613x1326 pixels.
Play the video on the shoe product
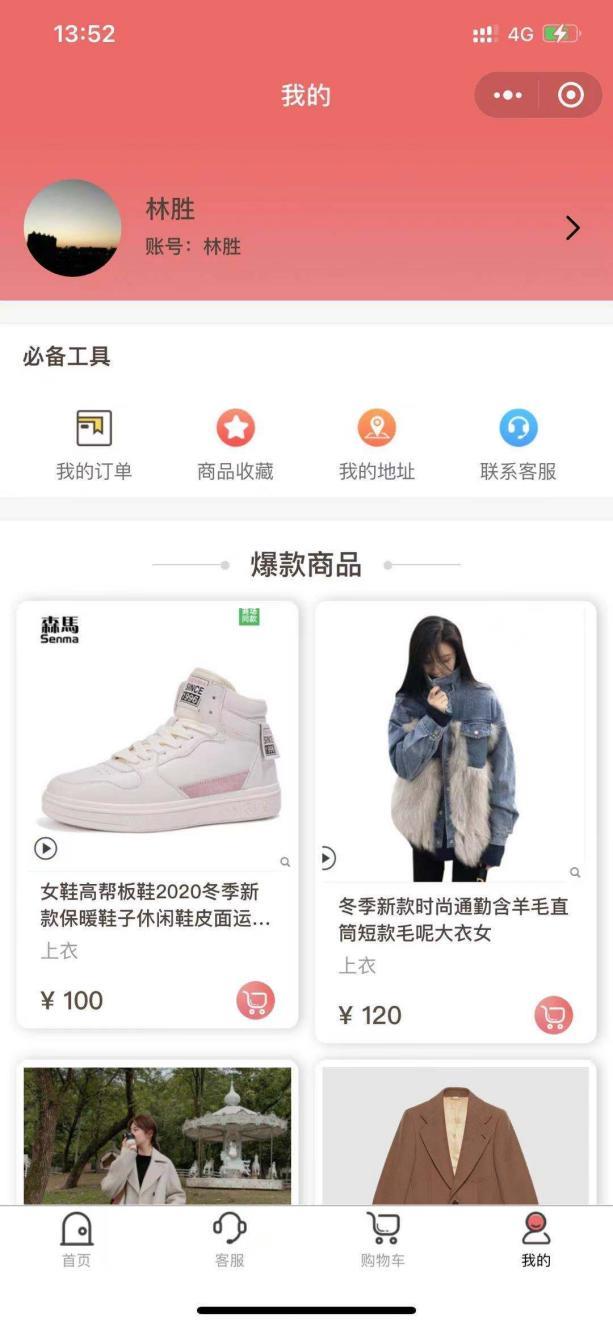pos(46,849)
